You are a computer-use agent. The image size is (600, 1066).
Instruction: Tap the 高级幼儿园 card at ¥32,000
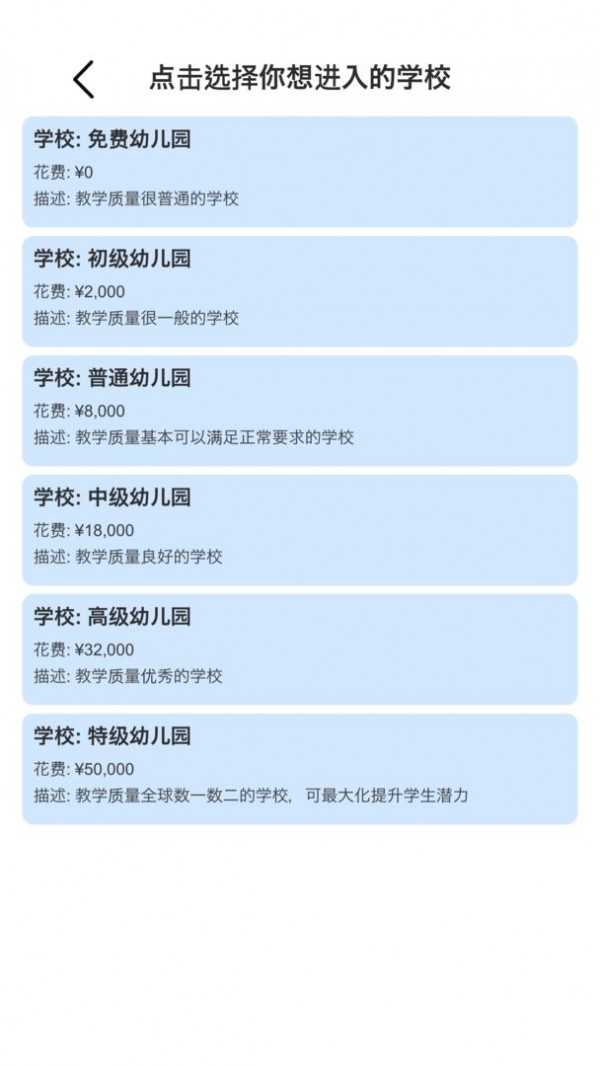tap(300, 649)
